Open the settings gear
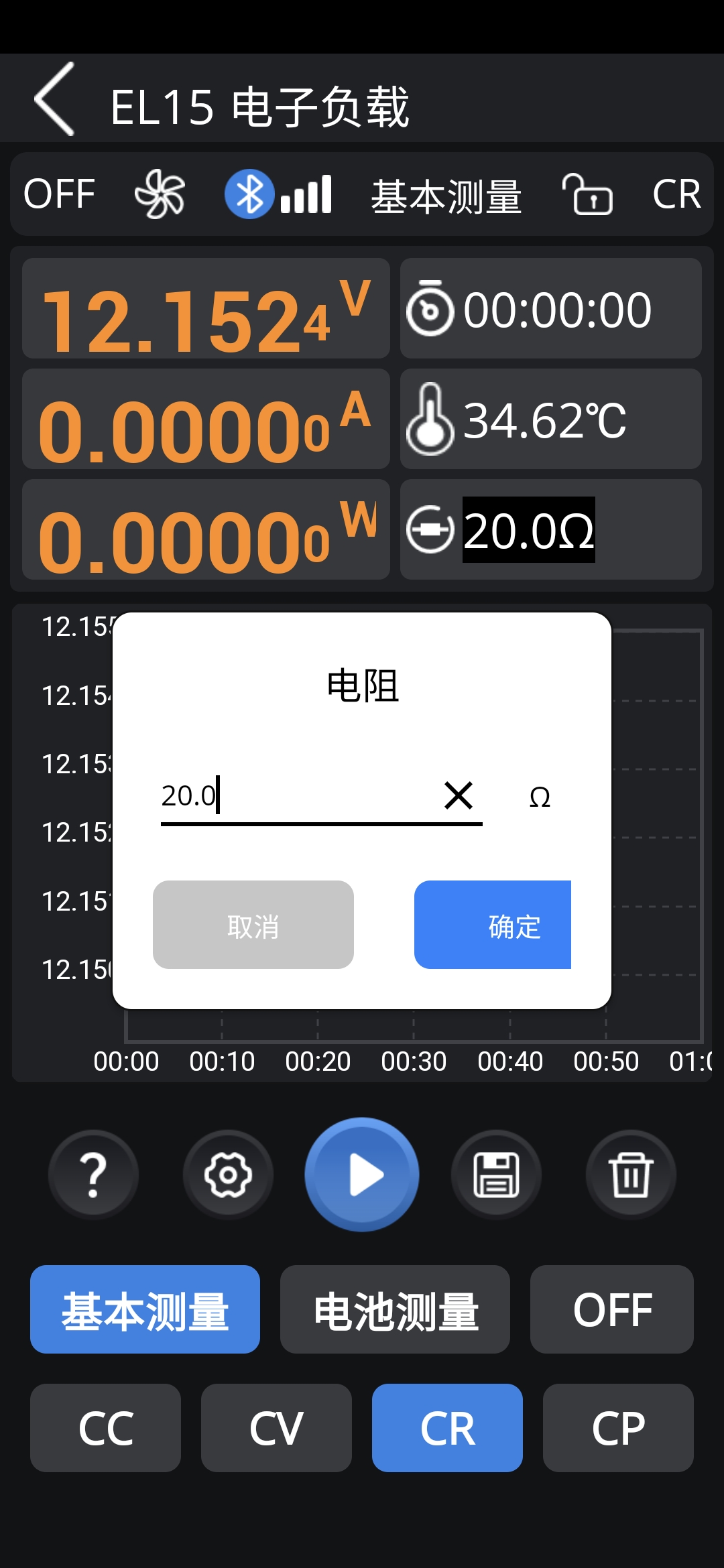 (228, 1175)
